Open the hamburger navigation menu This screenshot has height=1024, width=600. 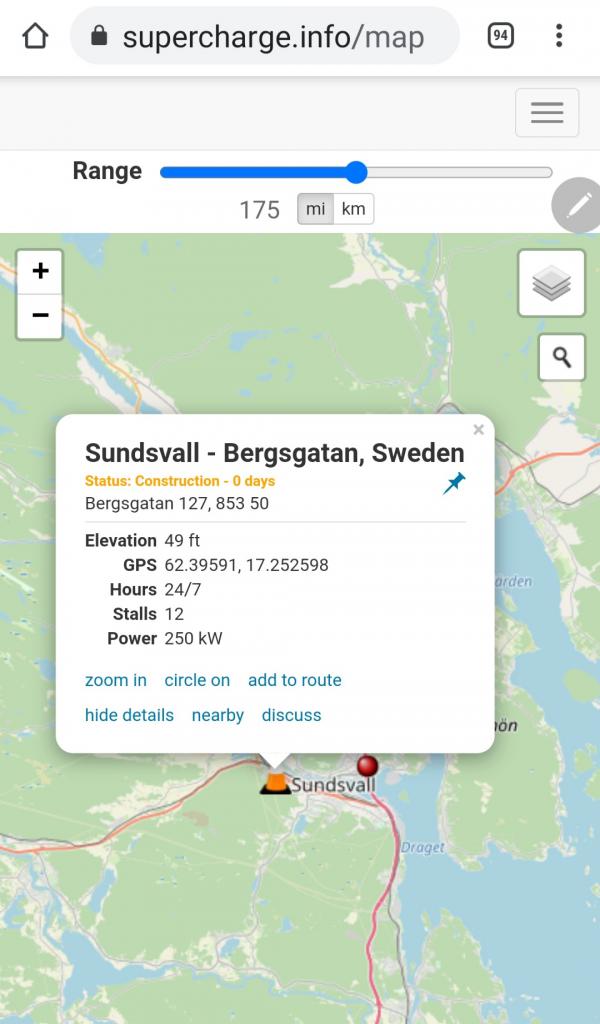coord(547,113)
